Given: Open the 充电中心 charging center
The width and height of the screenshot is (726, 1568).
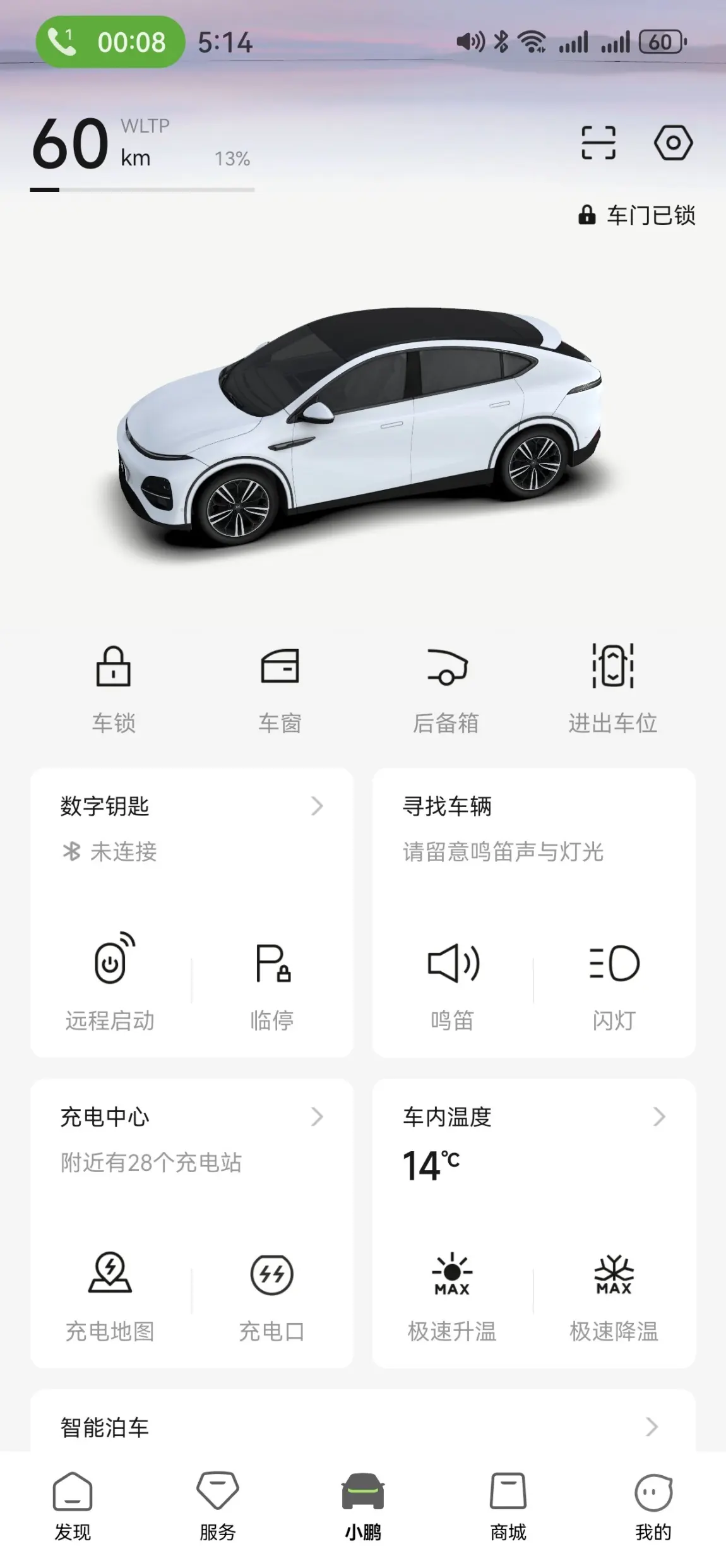Looking at the screenshot, I should coord(191,1117).
